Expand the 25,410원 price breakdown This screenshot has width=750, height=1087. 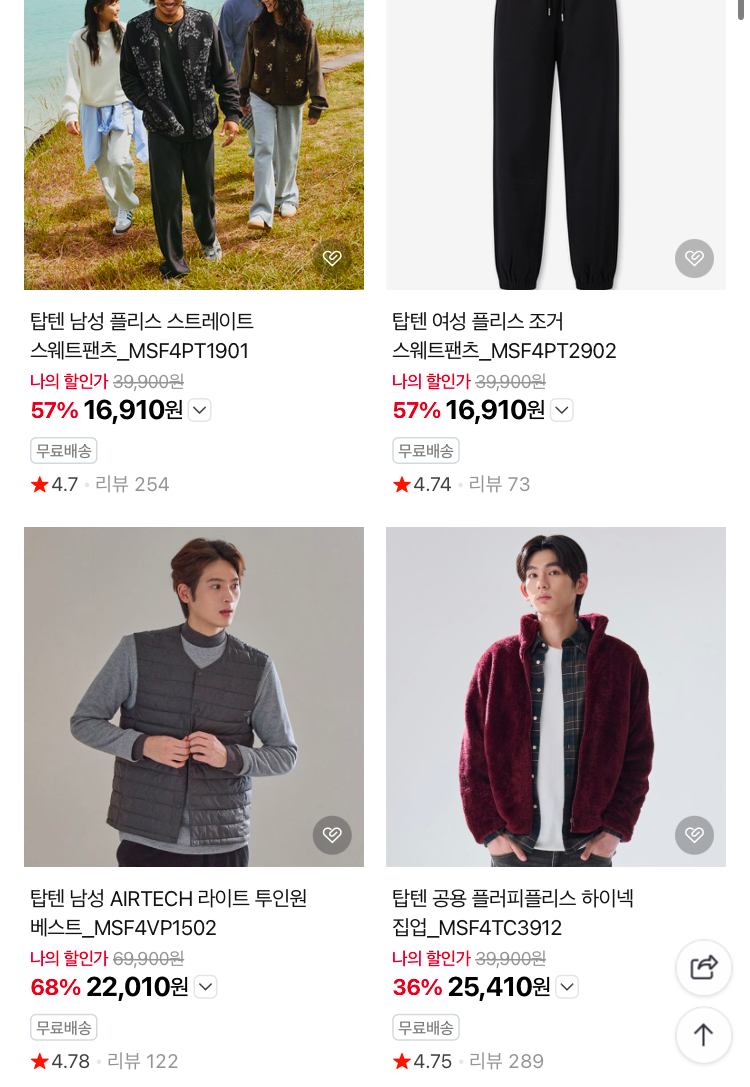567,987
